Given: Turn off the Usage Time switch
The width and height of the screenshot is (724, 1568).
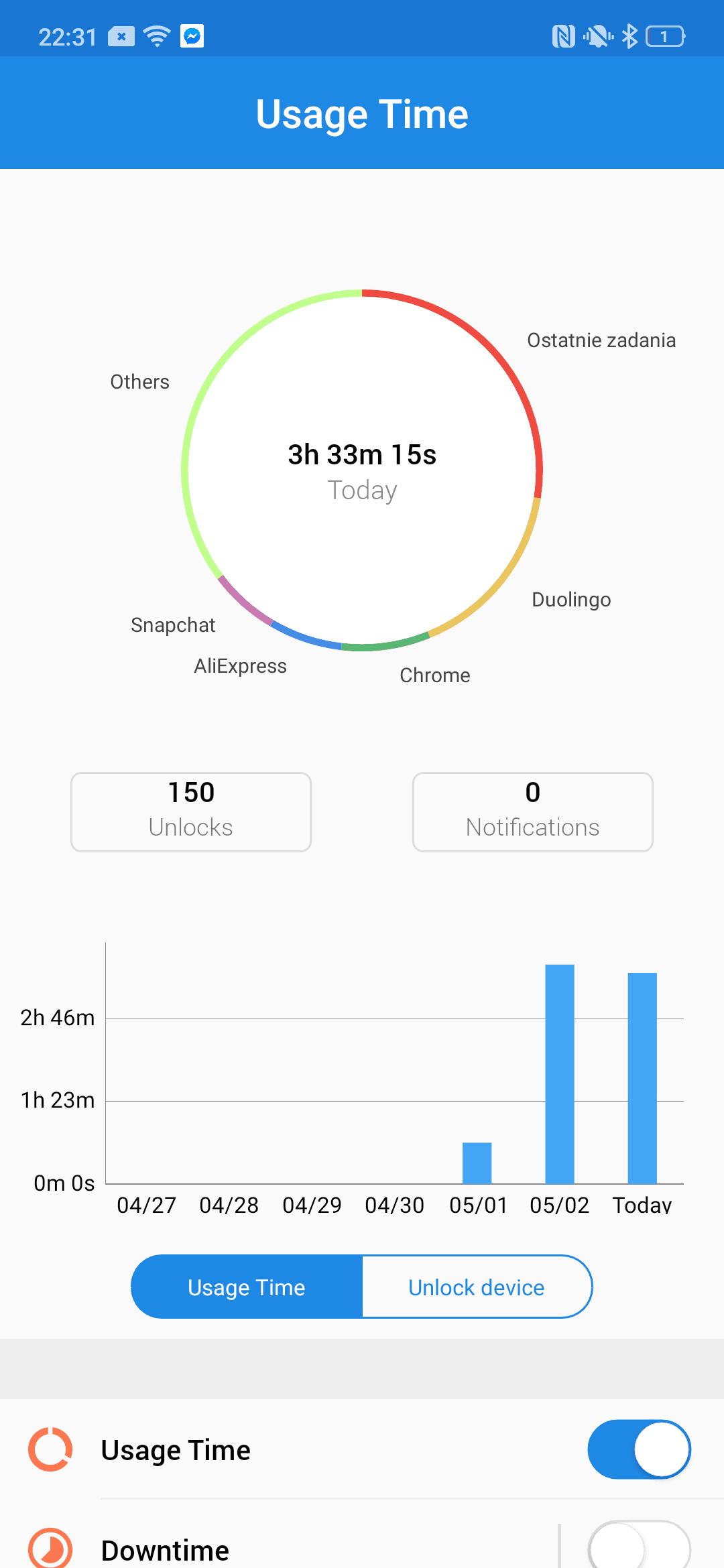Looking at the screenshot, I should 640,1449.
